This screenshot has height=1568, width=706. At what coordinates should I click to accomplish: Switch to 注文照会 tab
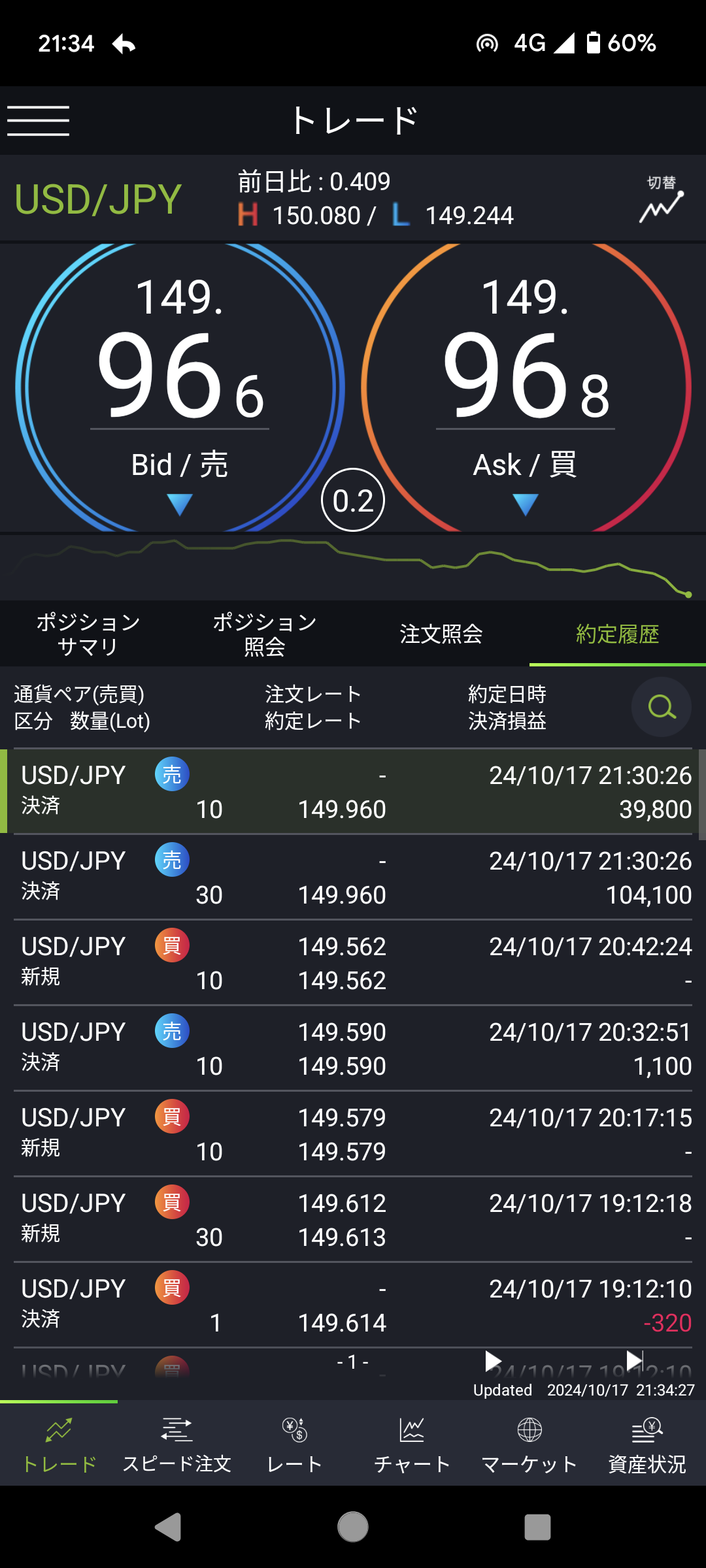441,634
